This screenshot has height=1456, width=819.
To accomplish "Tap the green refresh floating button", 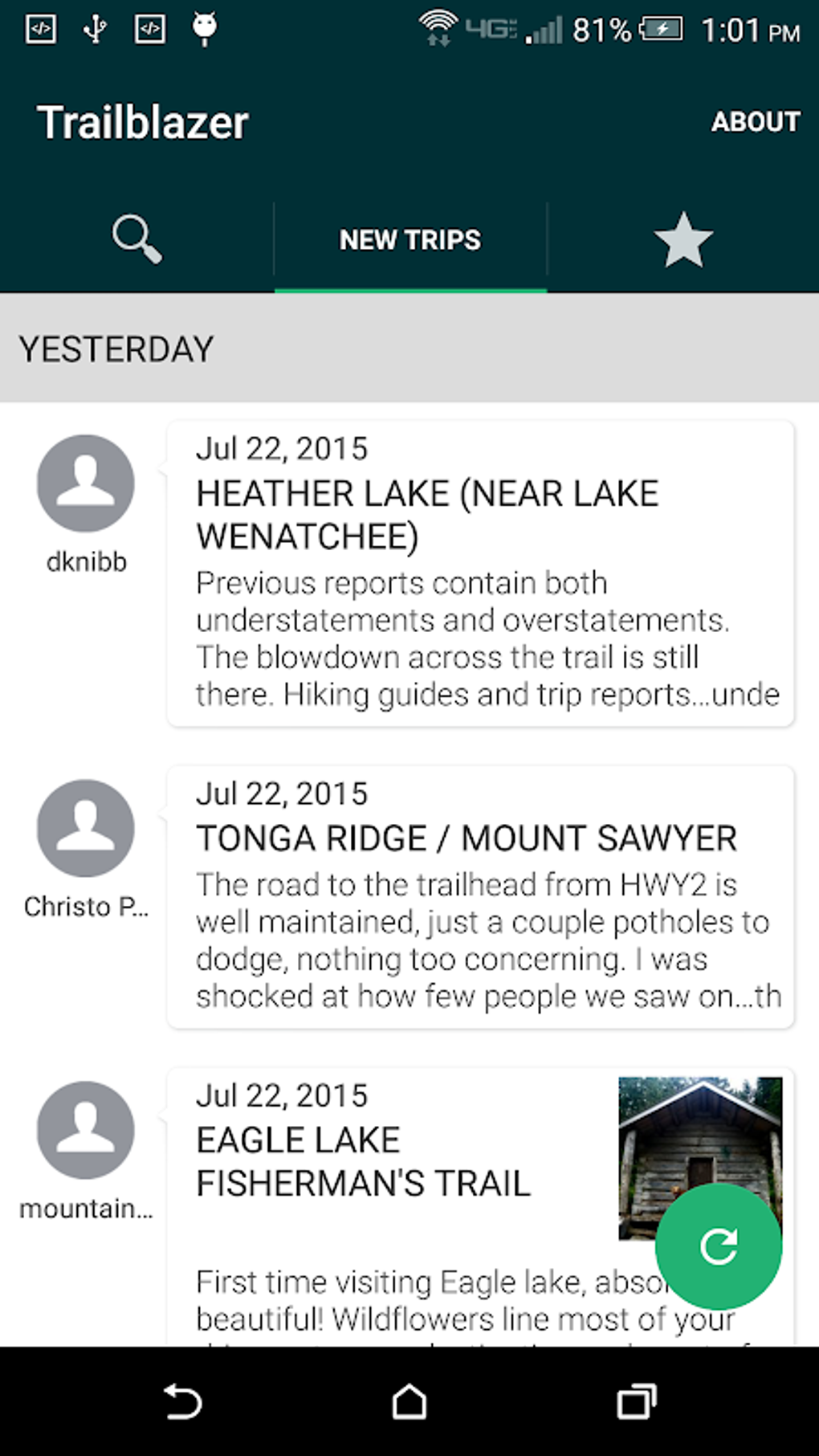I will click(x=718, y=1247).
